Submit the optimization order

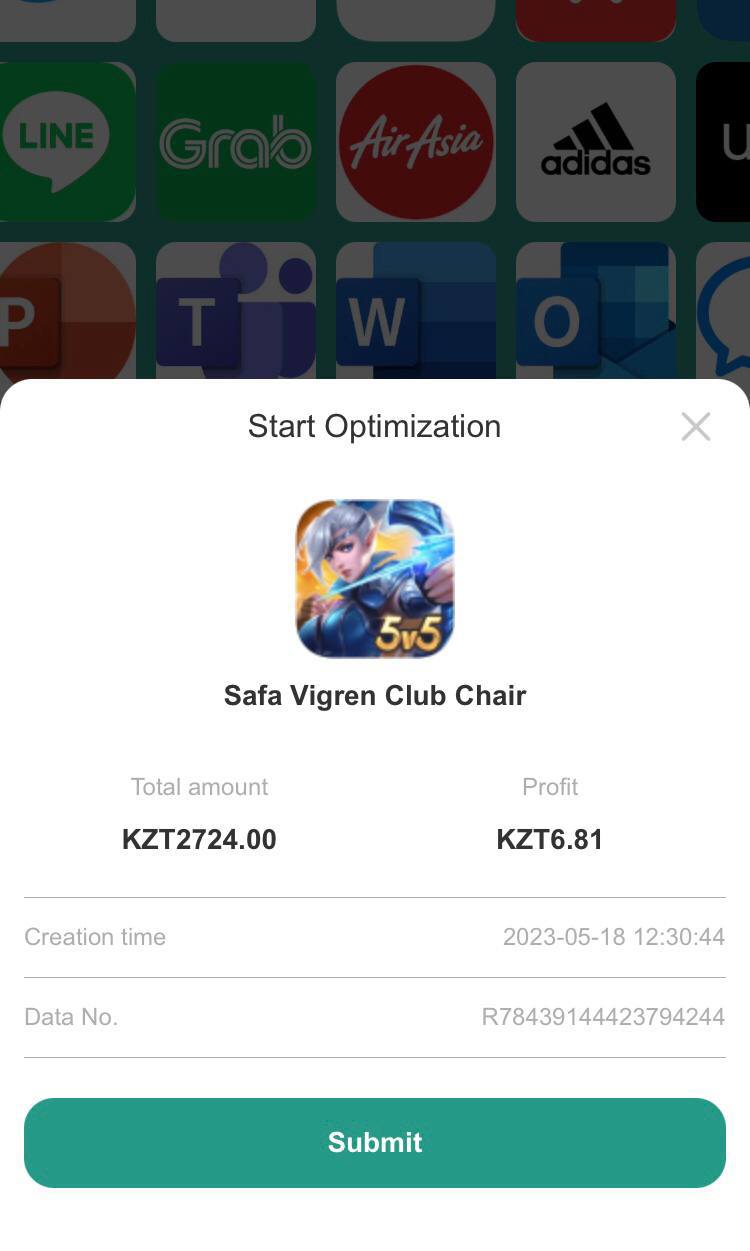[375, 1142]
